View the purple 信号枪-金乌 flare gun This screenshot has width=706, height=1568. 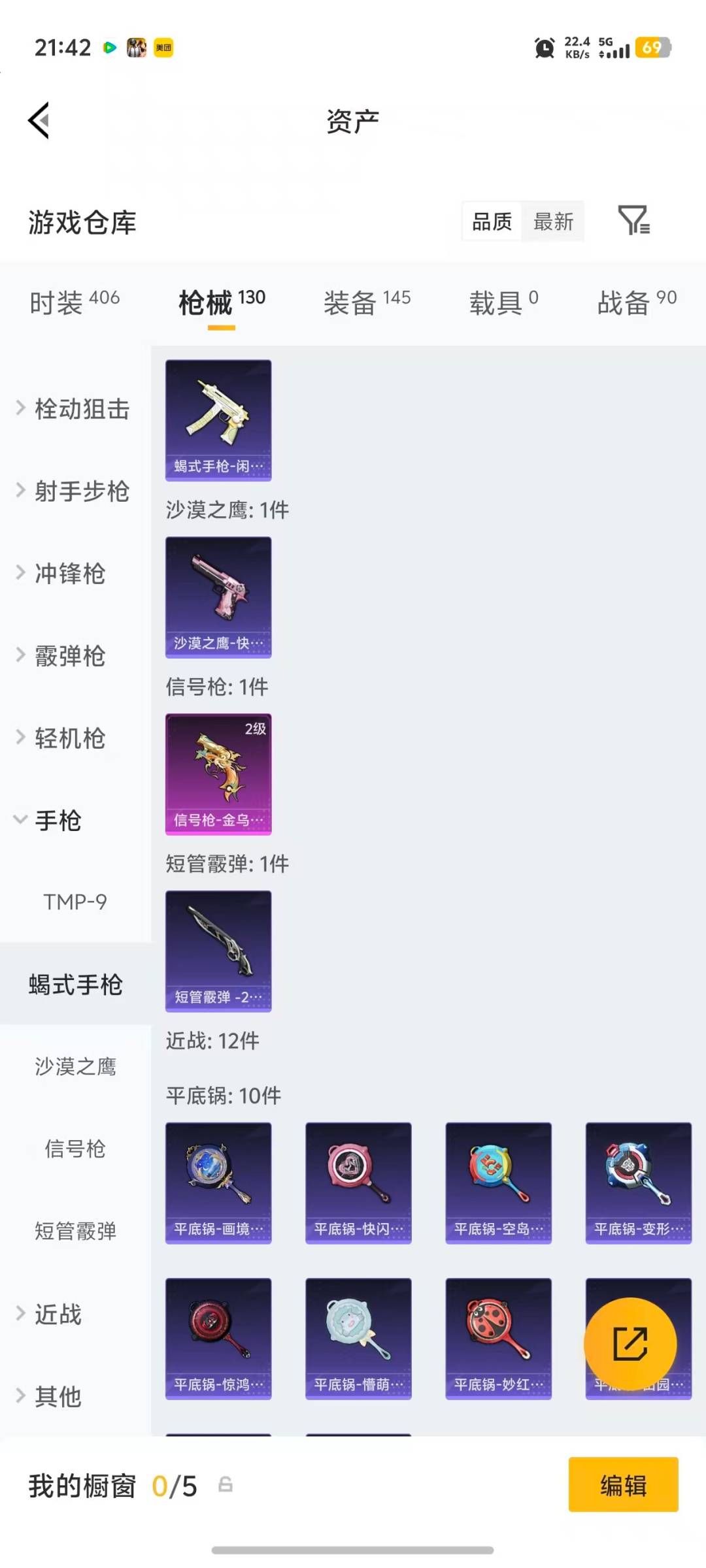[x=218, y=774]
